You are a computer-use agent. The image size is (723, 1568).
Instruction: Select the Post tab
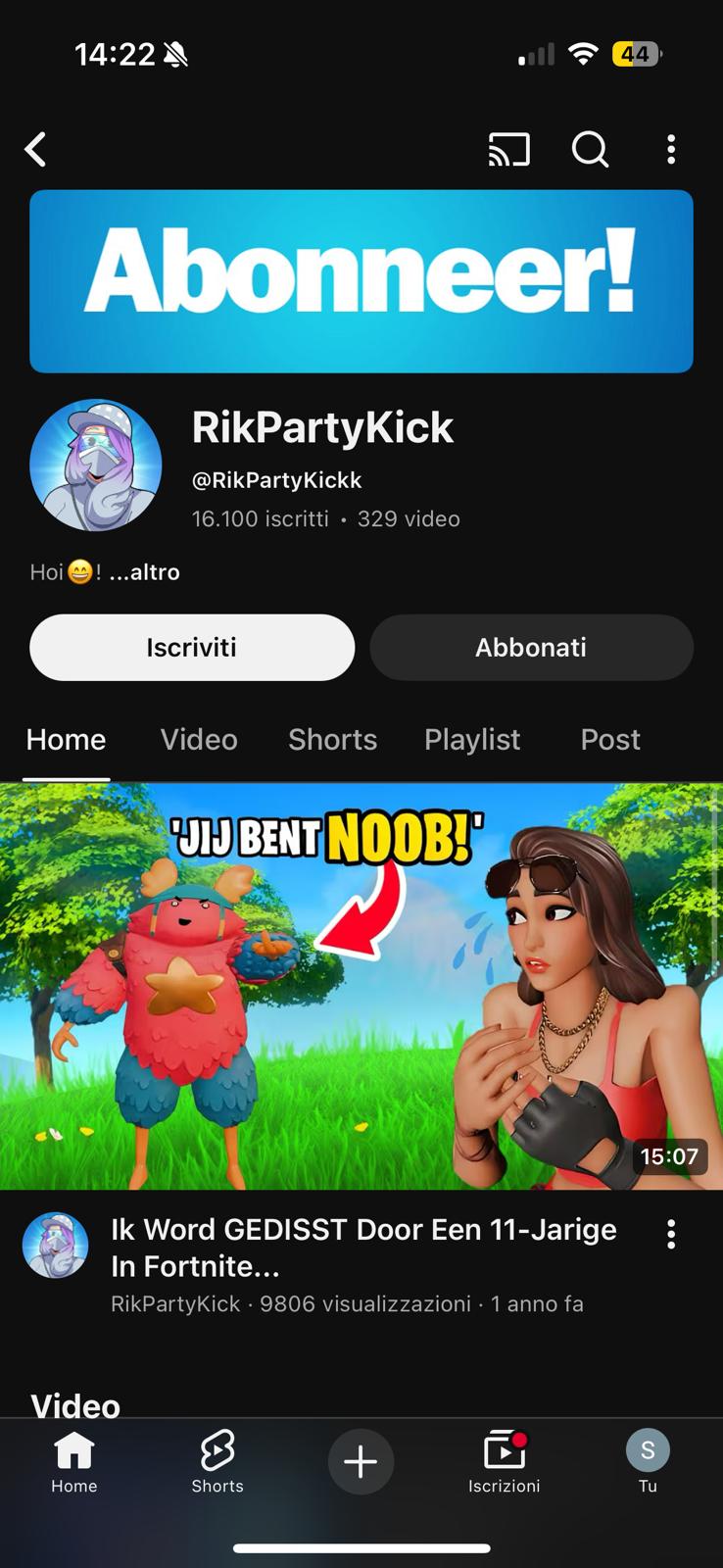point(610,740)
